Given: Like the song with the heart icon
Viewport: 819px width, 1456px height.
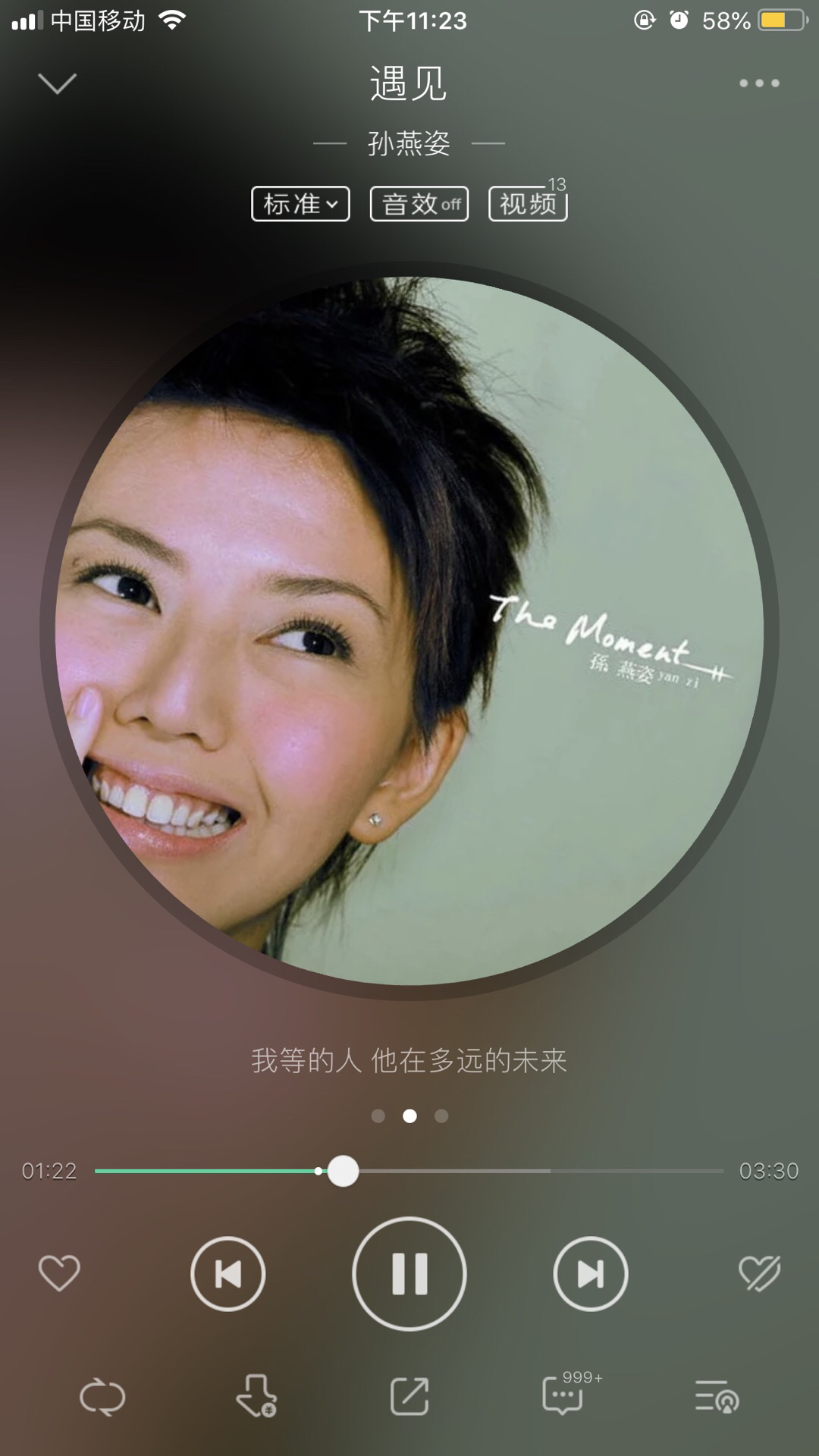Looking at the screenshot, I should pos(59,1273).
